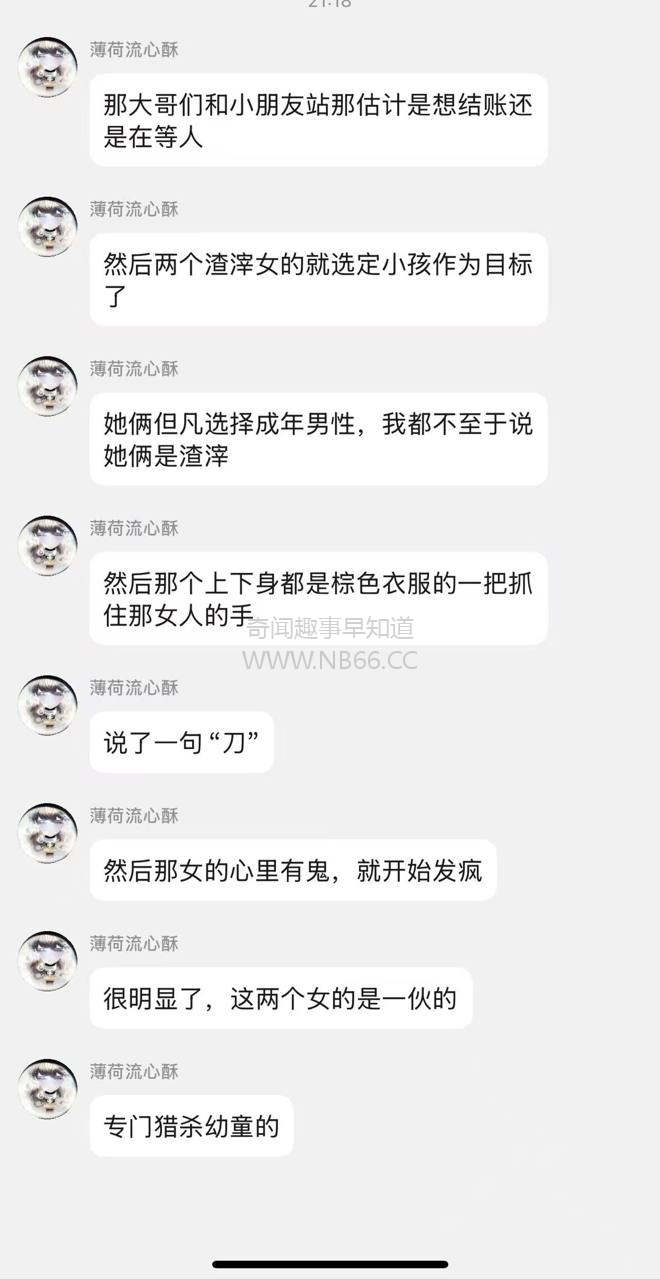View profile from avatar beside "她俩但凡选择成年男性"
The height and width of the screenshot is (1280, 660).
click(48, 387)
